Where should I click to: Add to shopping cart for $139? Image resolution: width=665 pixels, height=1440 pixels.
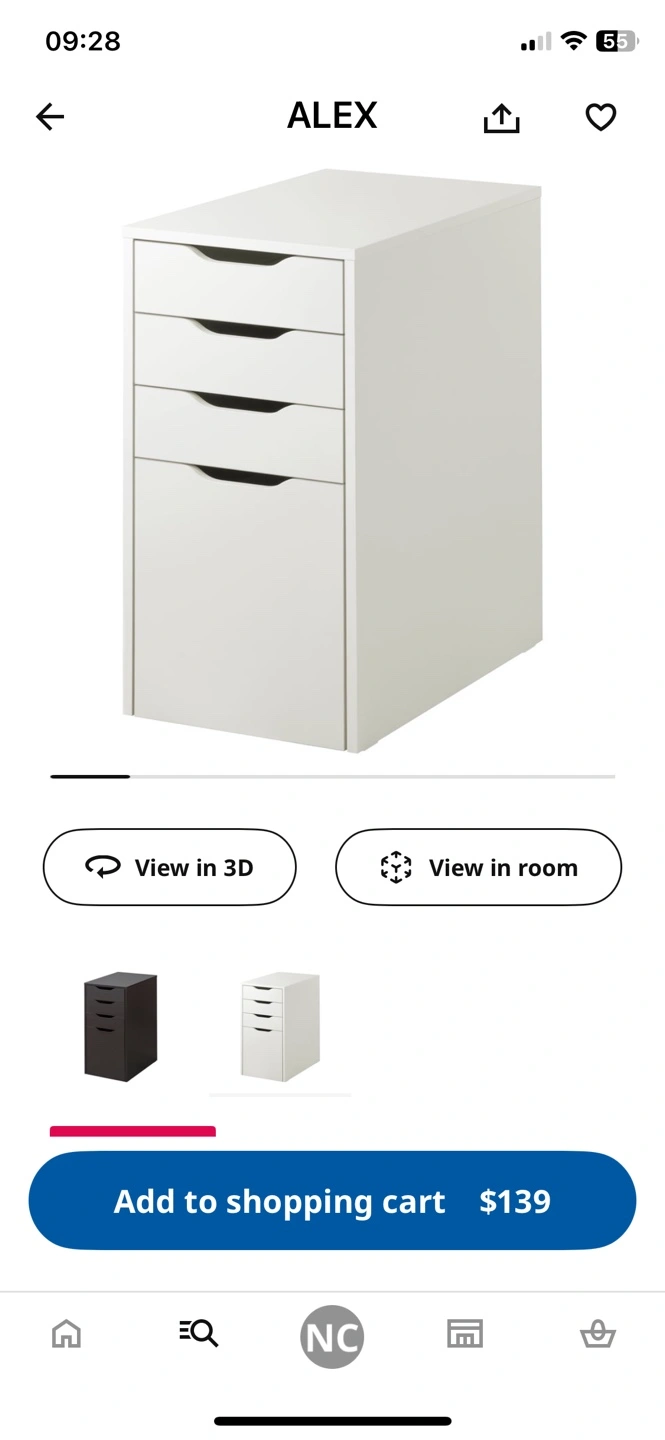332,1201
